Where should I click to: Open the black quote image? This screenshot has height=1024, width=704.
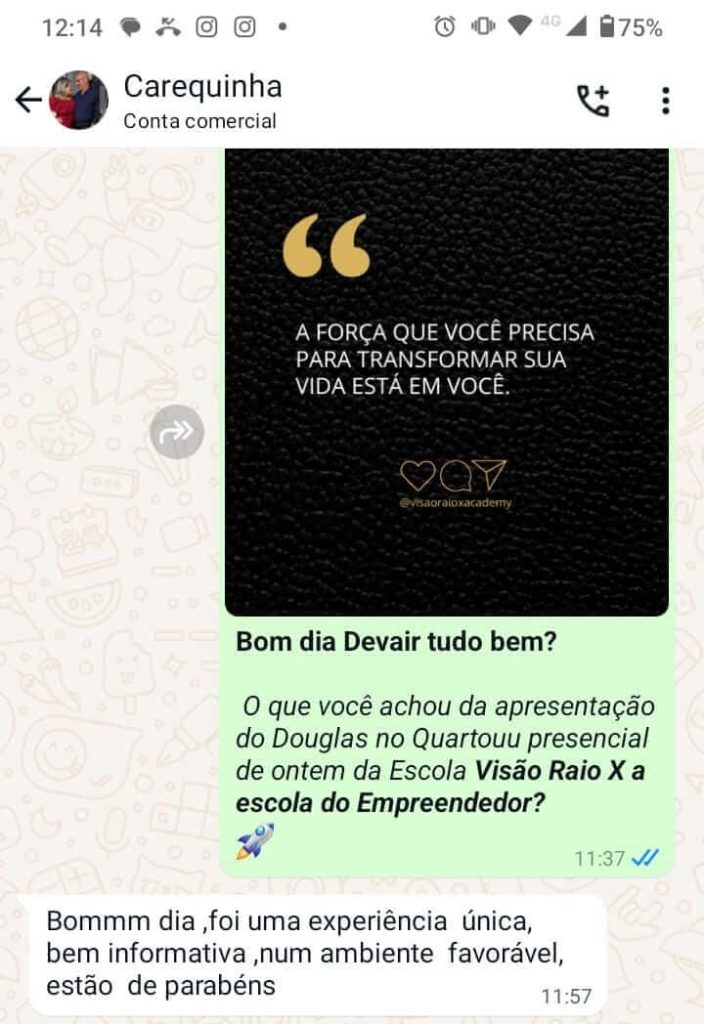[446, 381]
